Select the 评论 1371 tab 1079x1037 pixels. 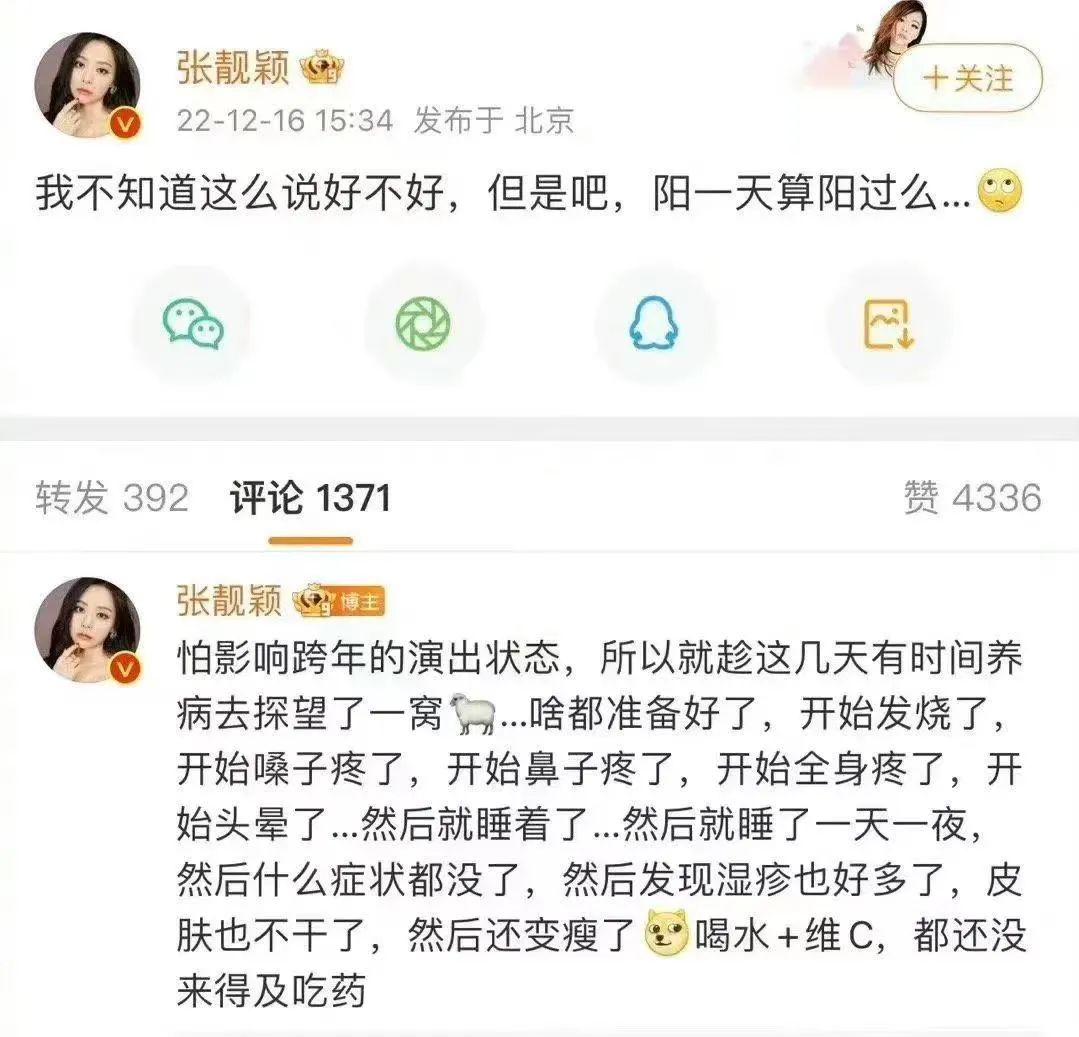click(310, 497)
